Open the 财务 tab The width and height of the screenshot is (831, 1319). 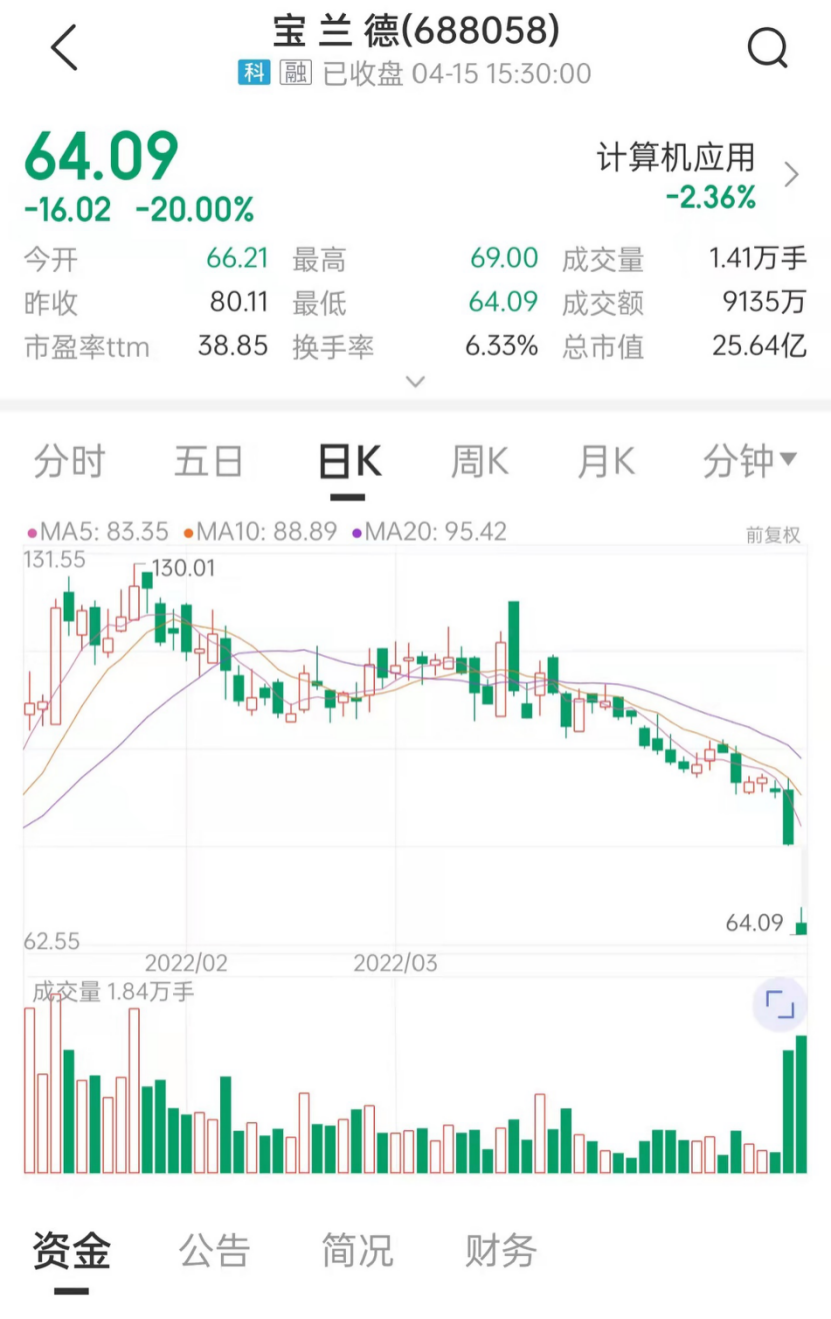click(500, 1251)
